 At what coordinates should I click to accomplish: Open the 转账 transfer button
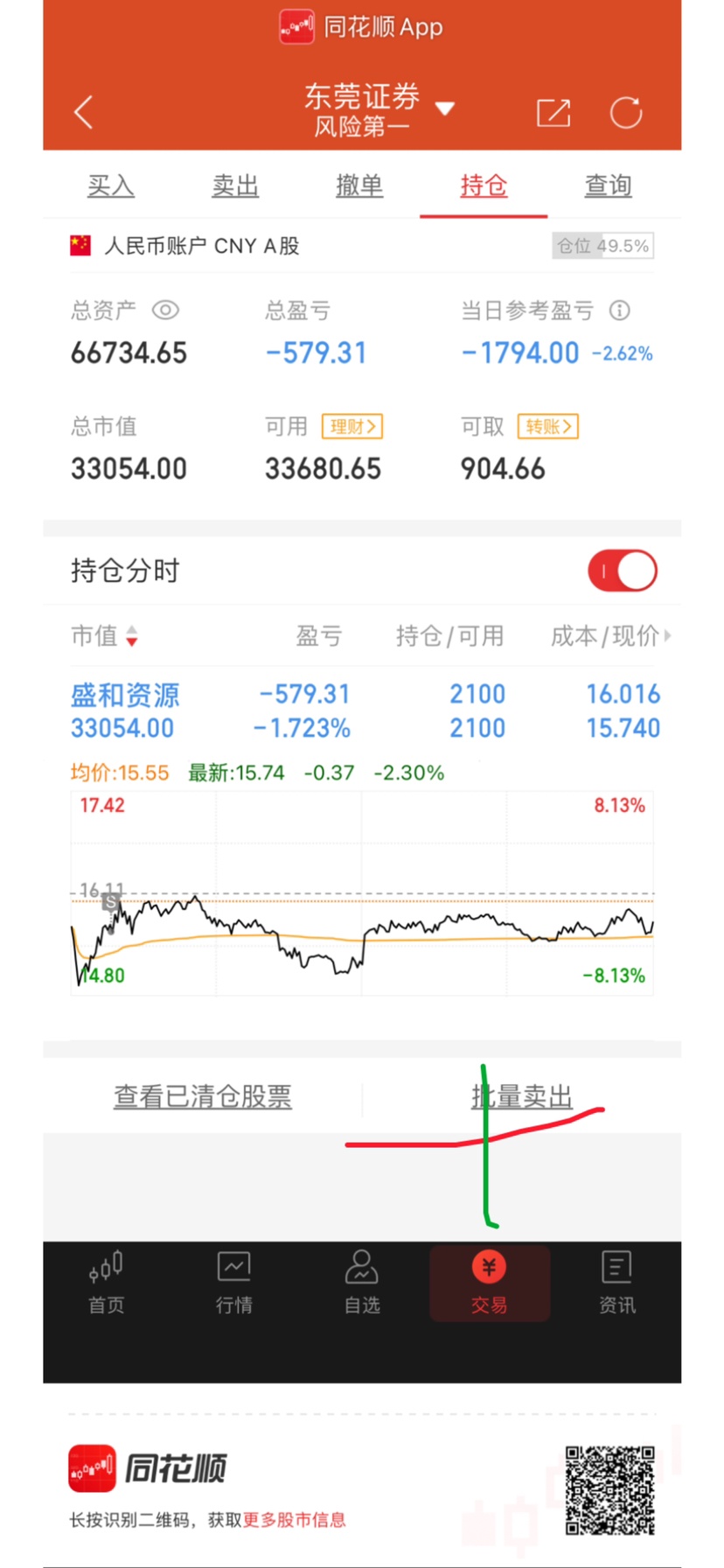548,426
